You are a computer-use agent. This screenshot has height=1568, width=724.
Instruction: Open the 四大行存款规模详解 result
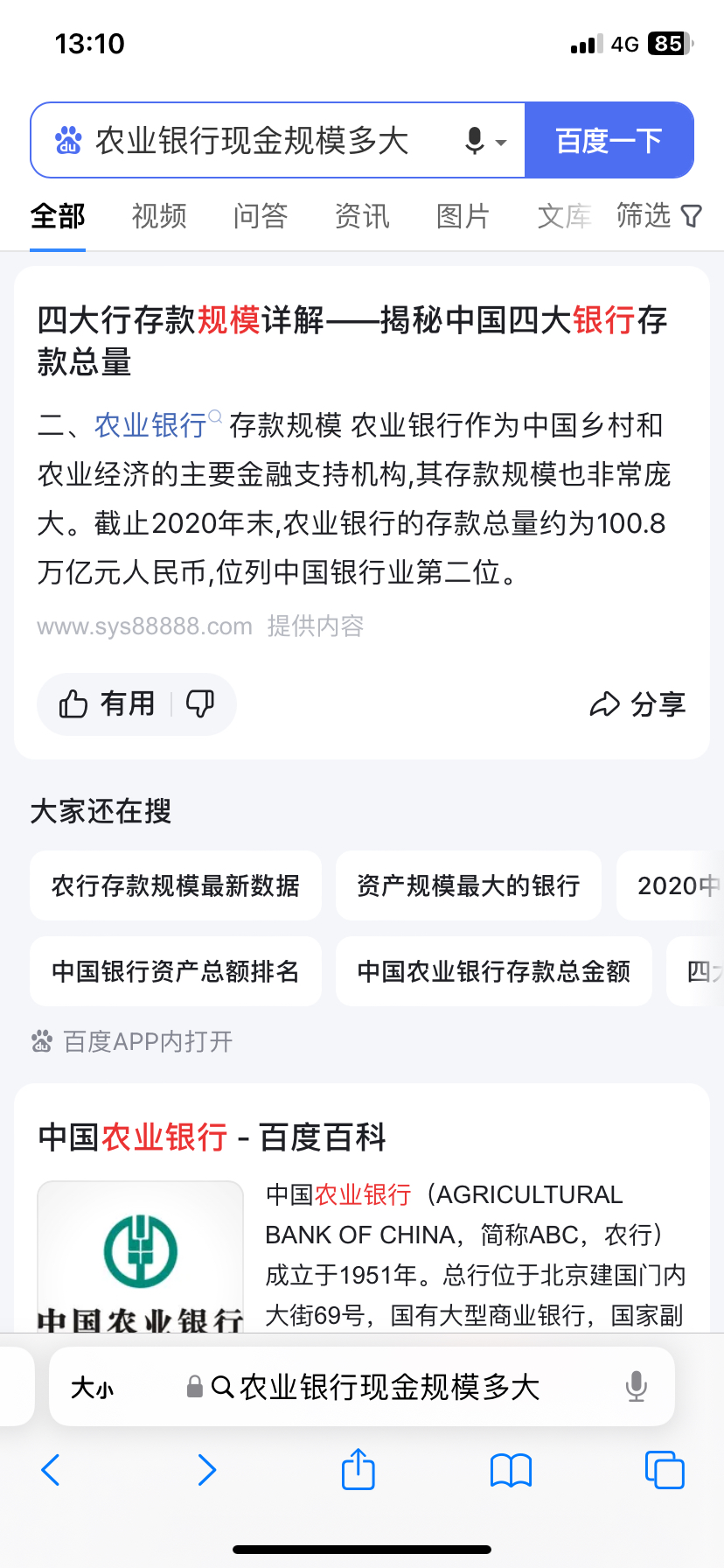pos(352,340)
